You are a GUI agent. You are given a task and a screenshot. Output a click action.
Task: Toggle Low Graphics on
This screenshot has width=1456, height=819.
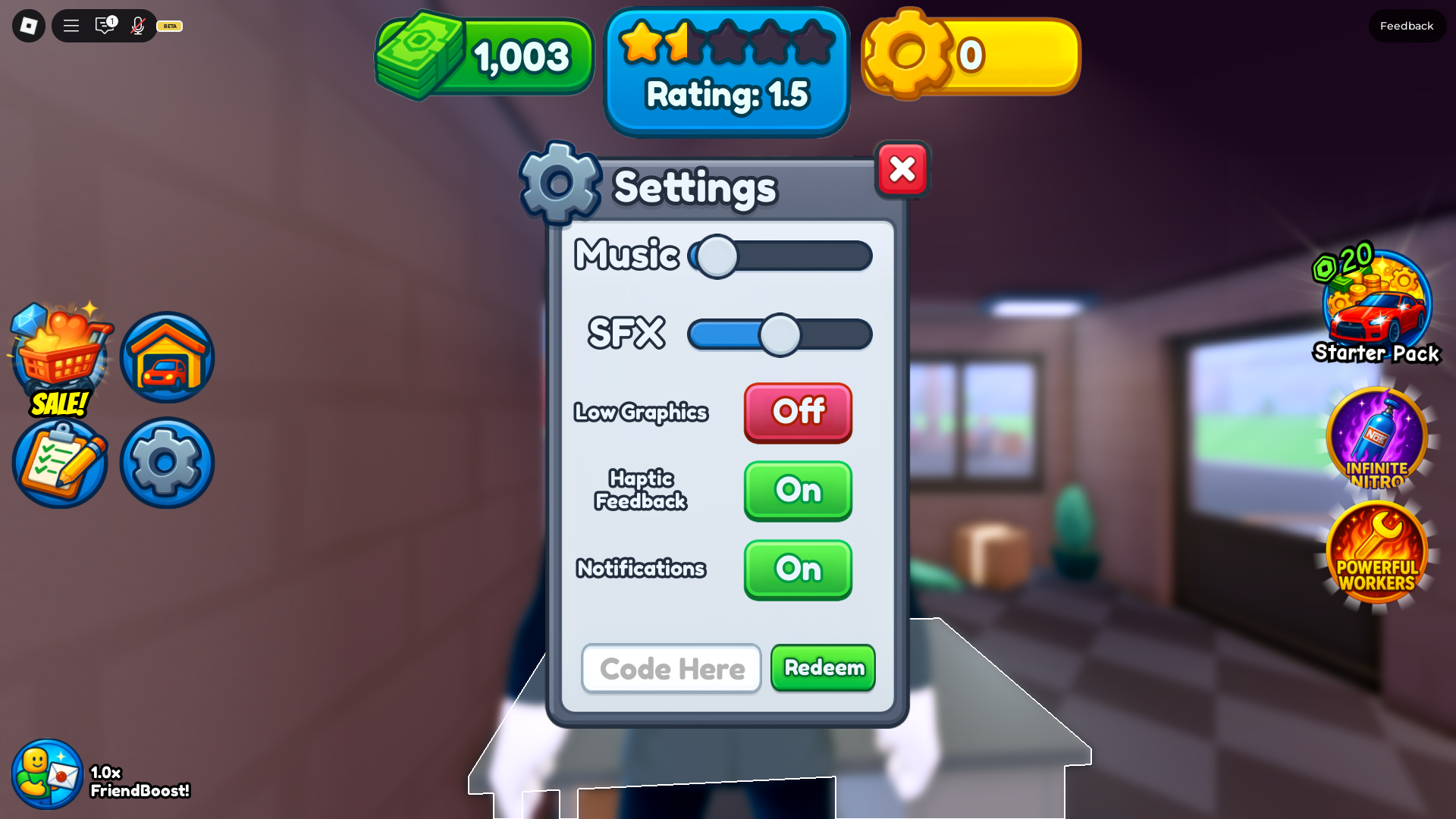(x=798, y=412)
